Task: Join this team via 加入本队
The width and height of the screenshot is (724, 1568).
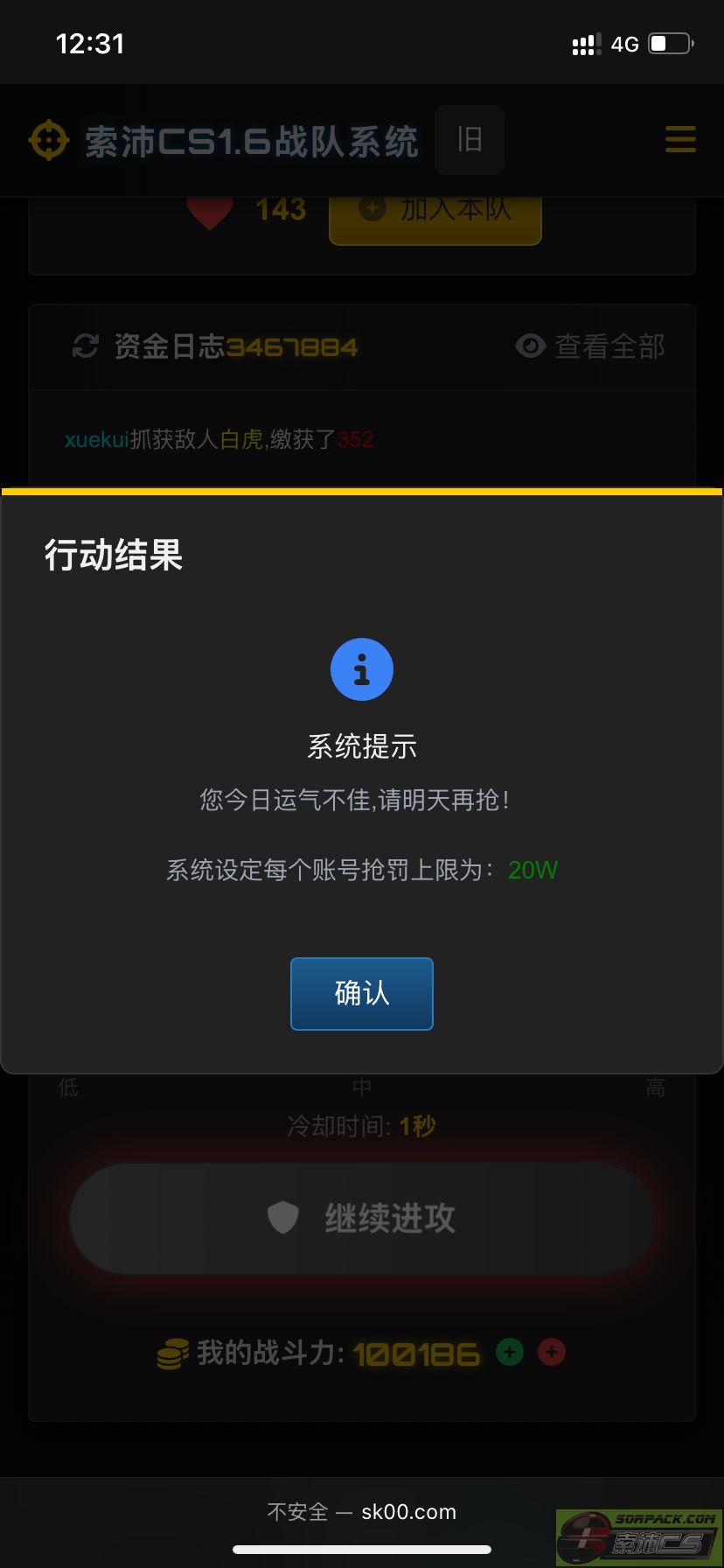Action: tap(435, 213)
